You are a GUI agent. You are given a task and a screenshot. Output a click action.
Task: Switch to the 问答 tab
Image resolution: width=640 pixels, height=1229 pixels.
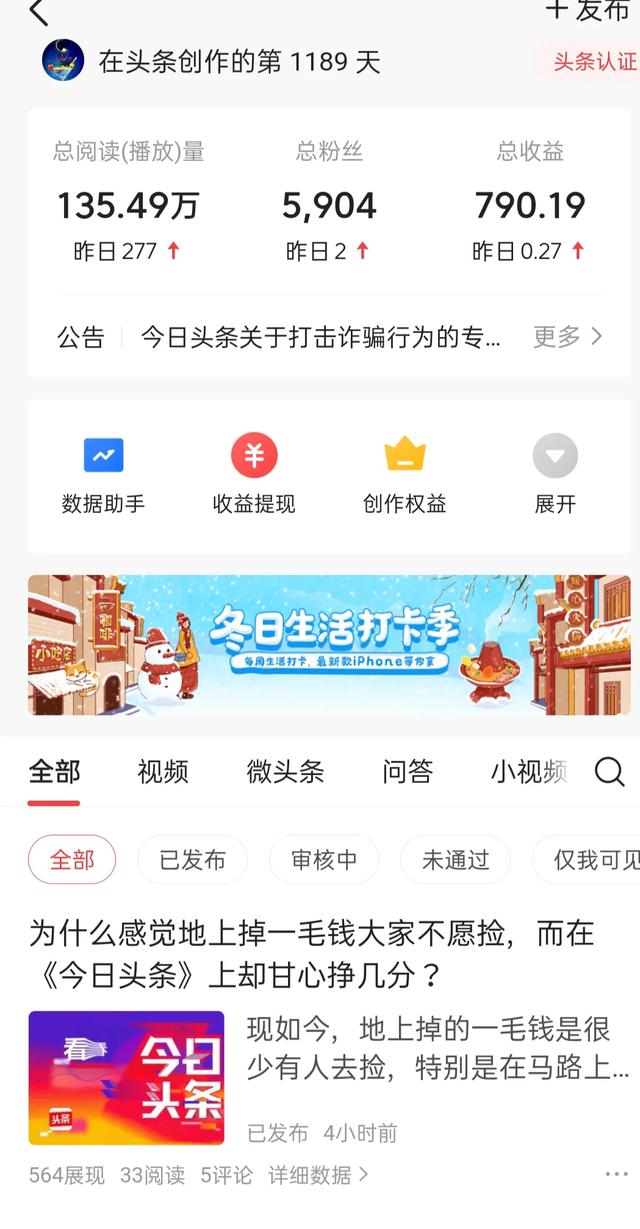(407, 771)
